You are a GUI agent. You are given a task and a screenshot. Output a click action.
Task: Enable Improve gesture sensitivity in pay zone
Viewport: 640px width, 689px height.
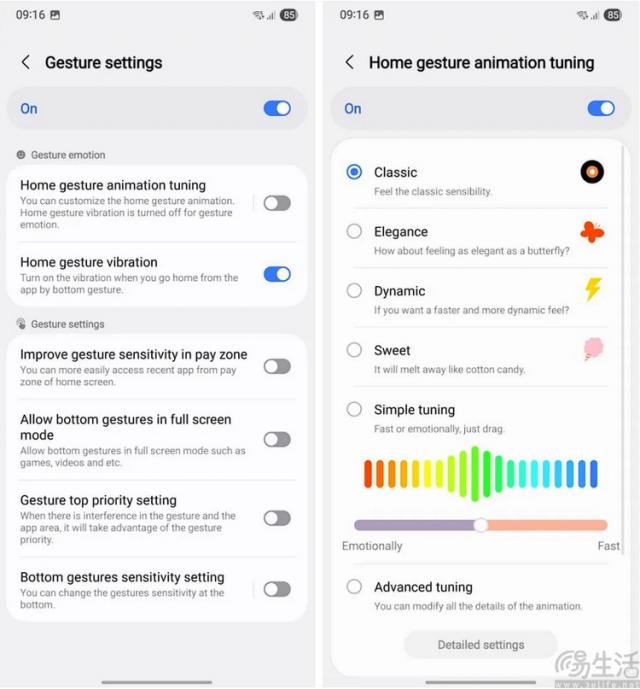[277, 366]
